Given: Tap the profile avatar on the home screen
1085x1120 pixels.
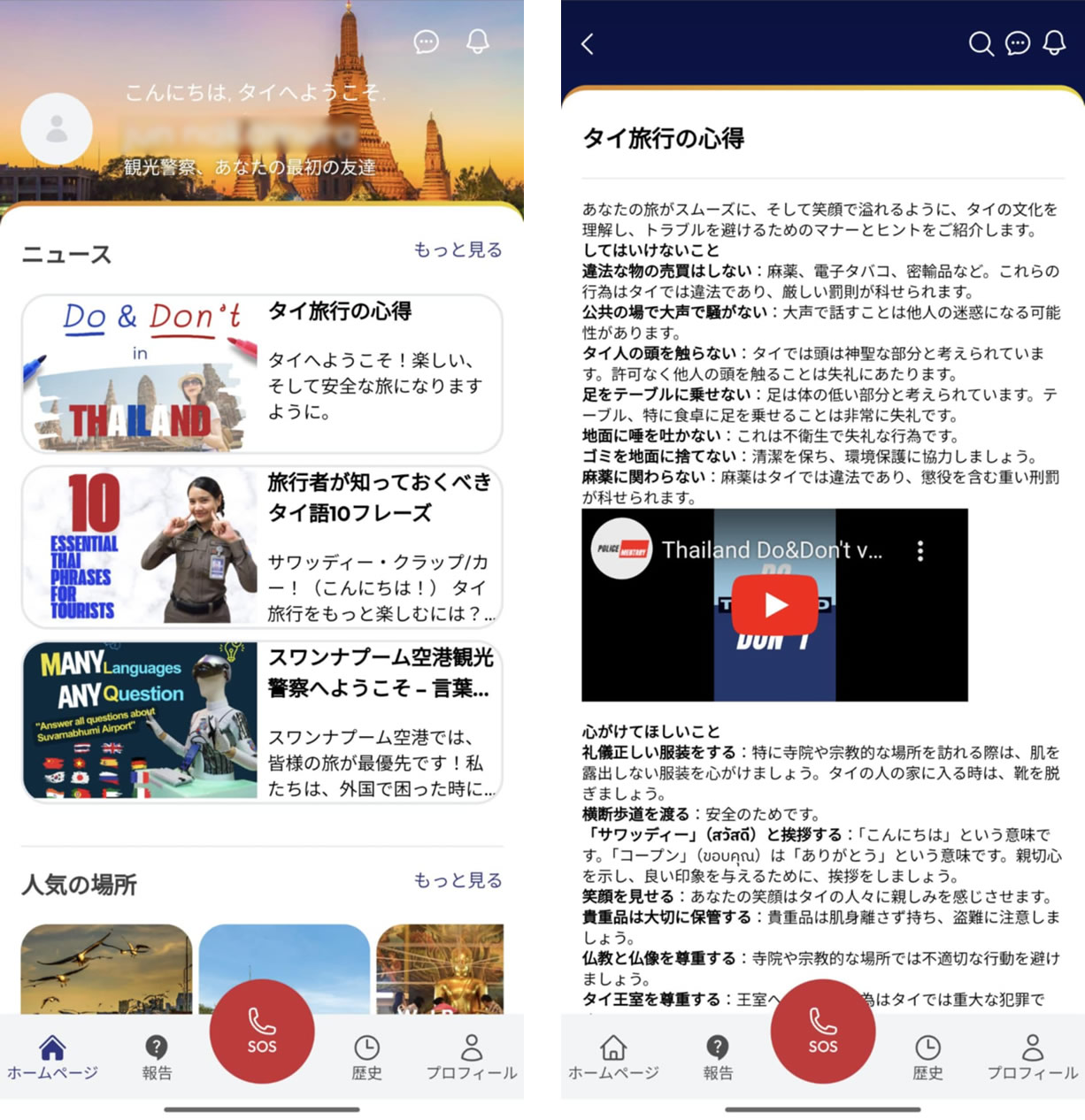Looking at the screenshot, I should pyautogui.click(x=57, y=129).
